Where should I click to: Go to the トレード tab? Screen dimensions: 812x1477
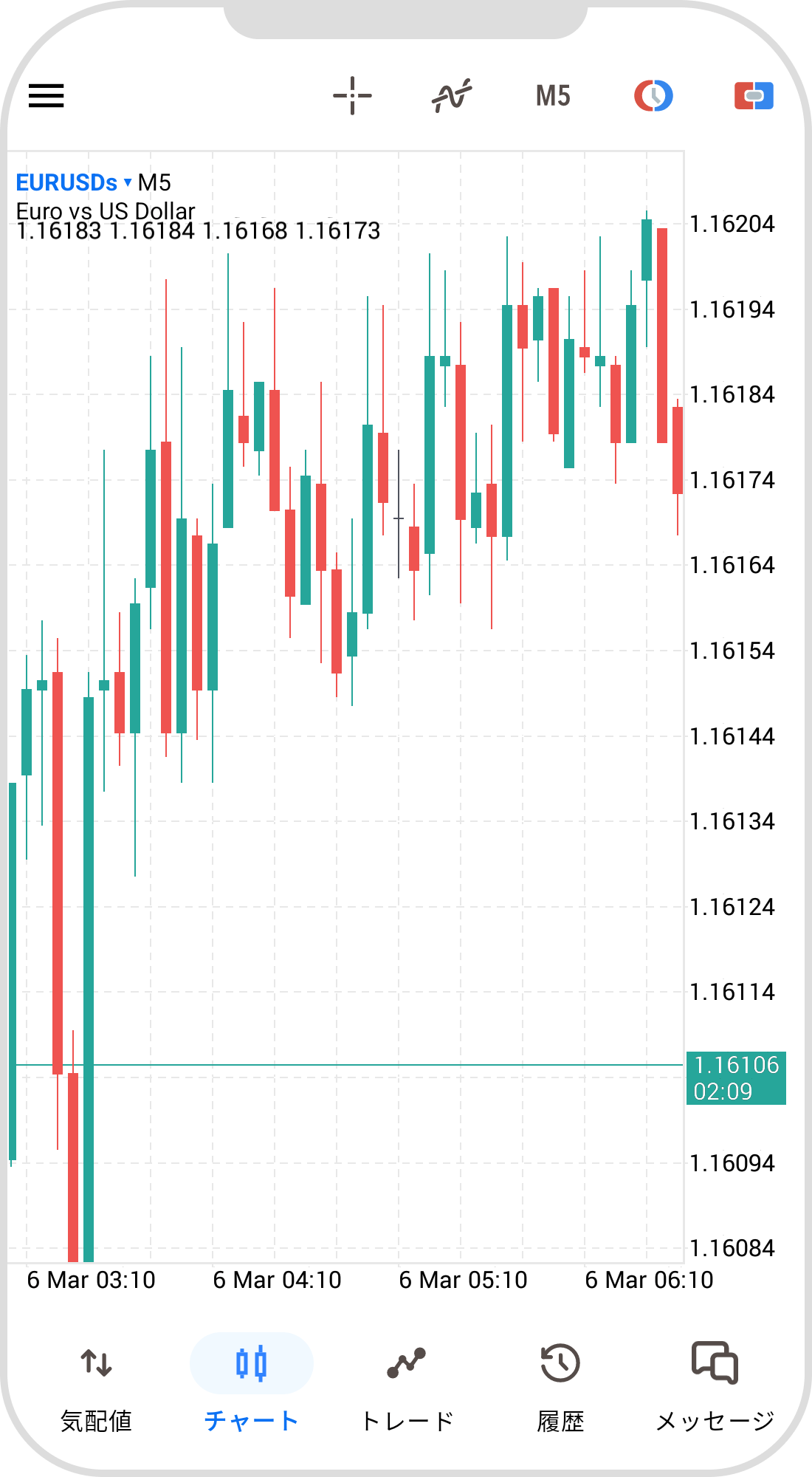tap(407, 1388)
